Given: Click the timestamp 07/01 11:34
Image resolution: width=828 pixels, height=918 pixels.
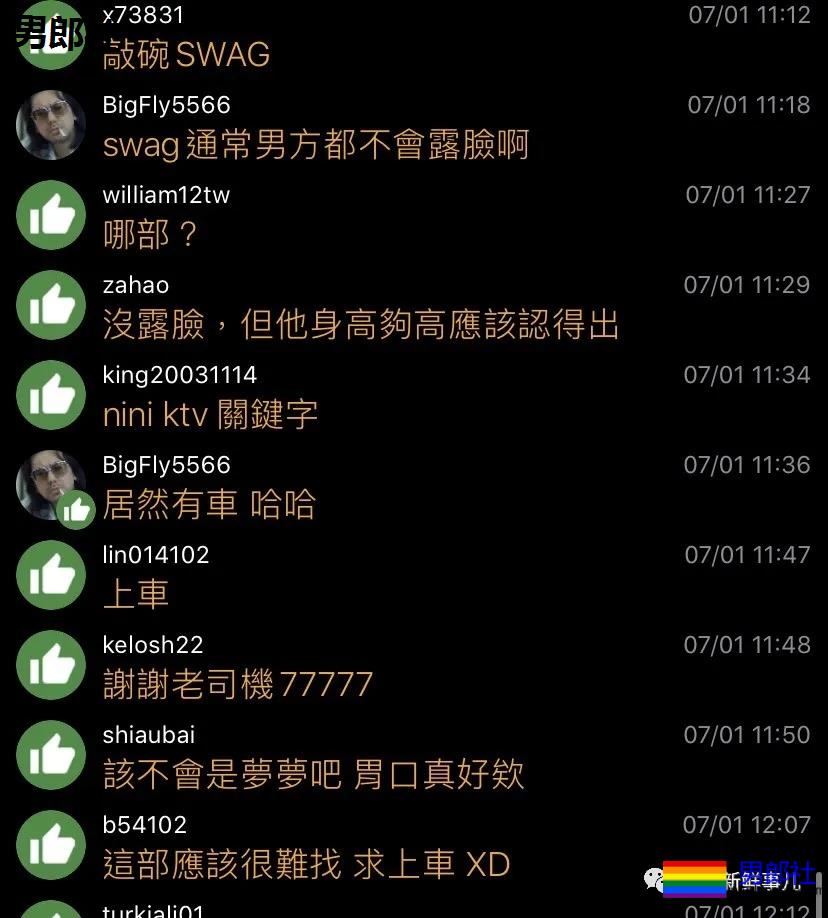Looking at the screenshot, I should [747, 374].
